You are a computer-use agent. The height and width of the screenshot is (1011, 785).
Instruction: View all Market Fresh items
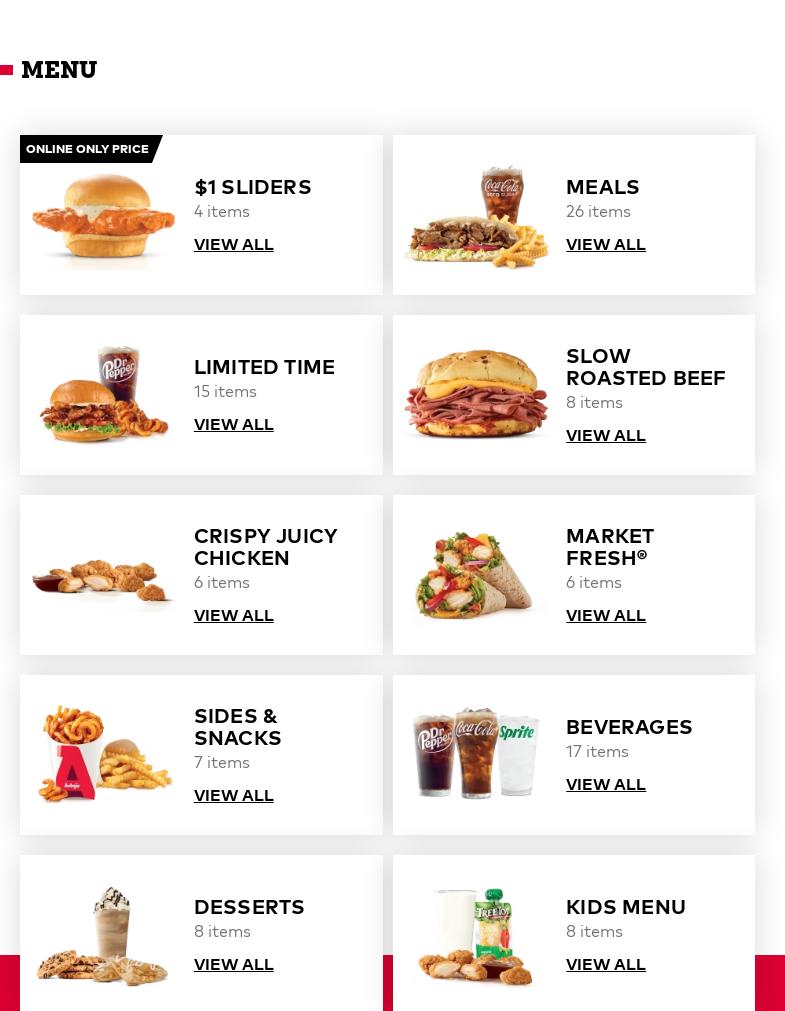605,615
